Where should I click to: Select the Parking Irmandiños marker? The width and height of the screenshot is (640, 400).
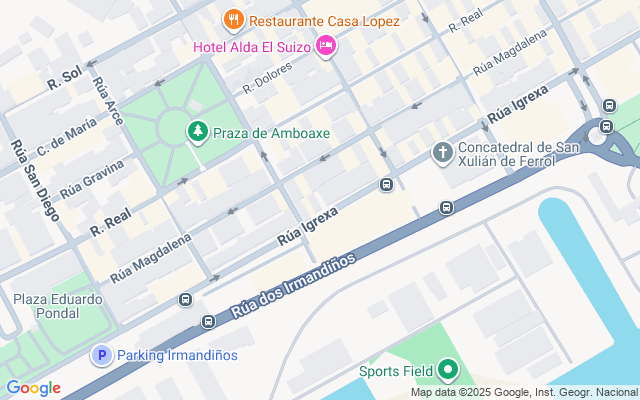[x=102, y=355]
